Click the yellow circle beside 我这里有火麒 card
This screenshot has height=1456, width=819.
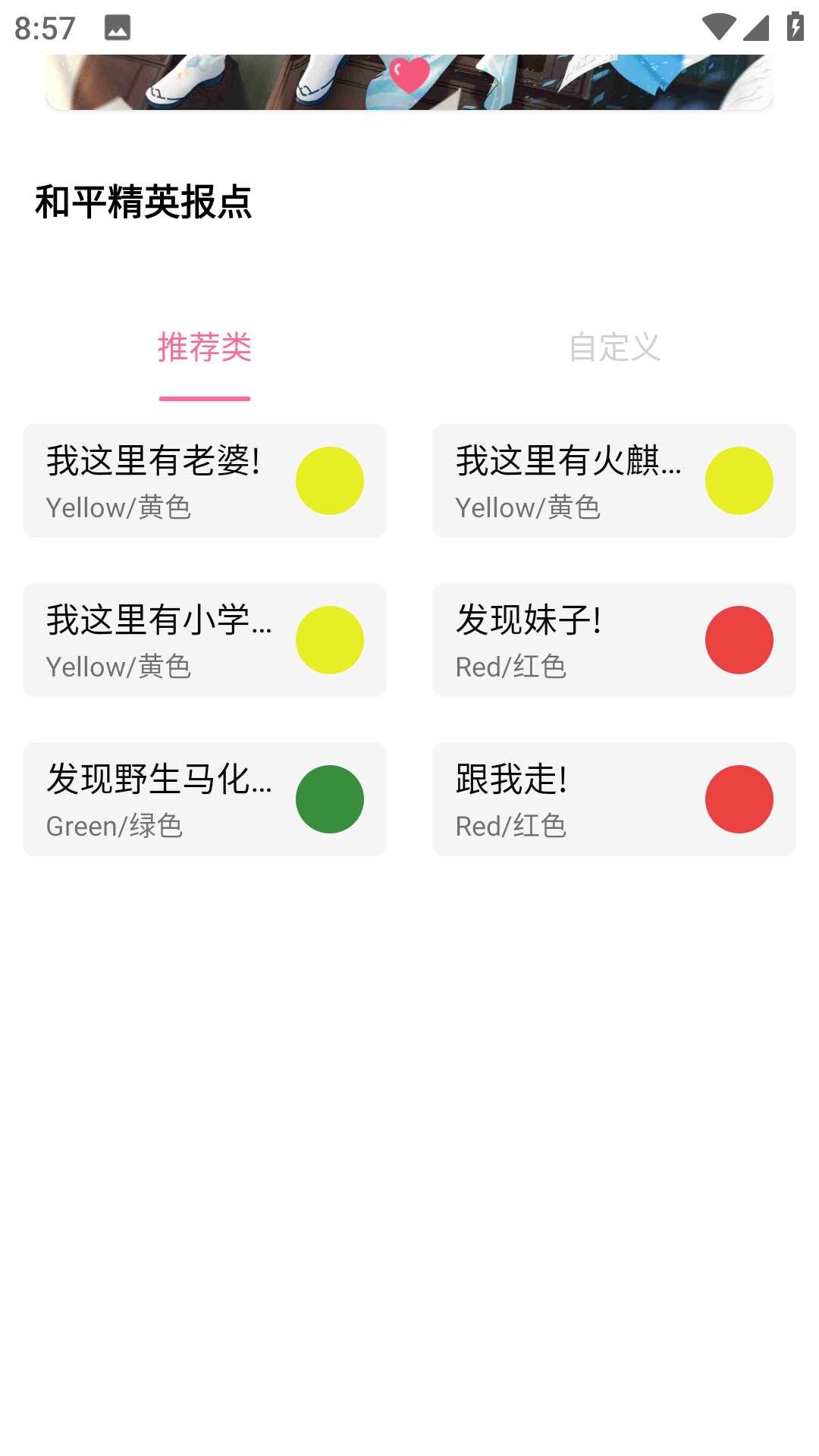(739, 480)
